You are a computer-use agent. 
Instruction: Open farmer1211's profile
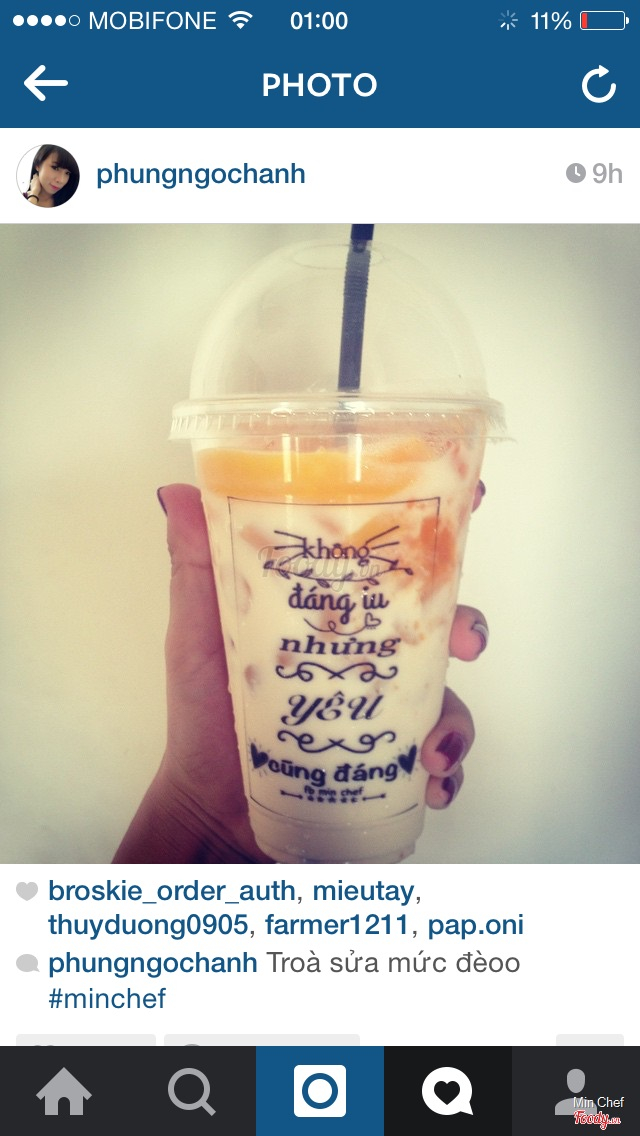pos(338,925)
